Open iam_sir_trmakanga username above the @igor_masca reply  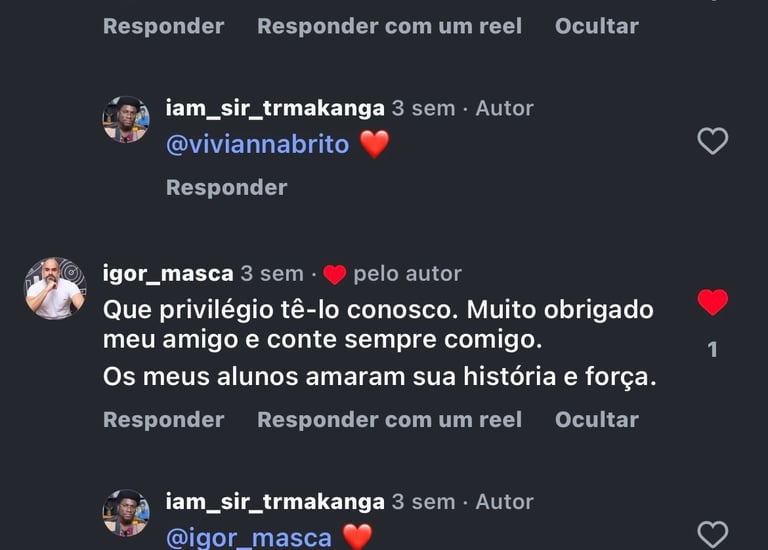[x=274, y=501]
